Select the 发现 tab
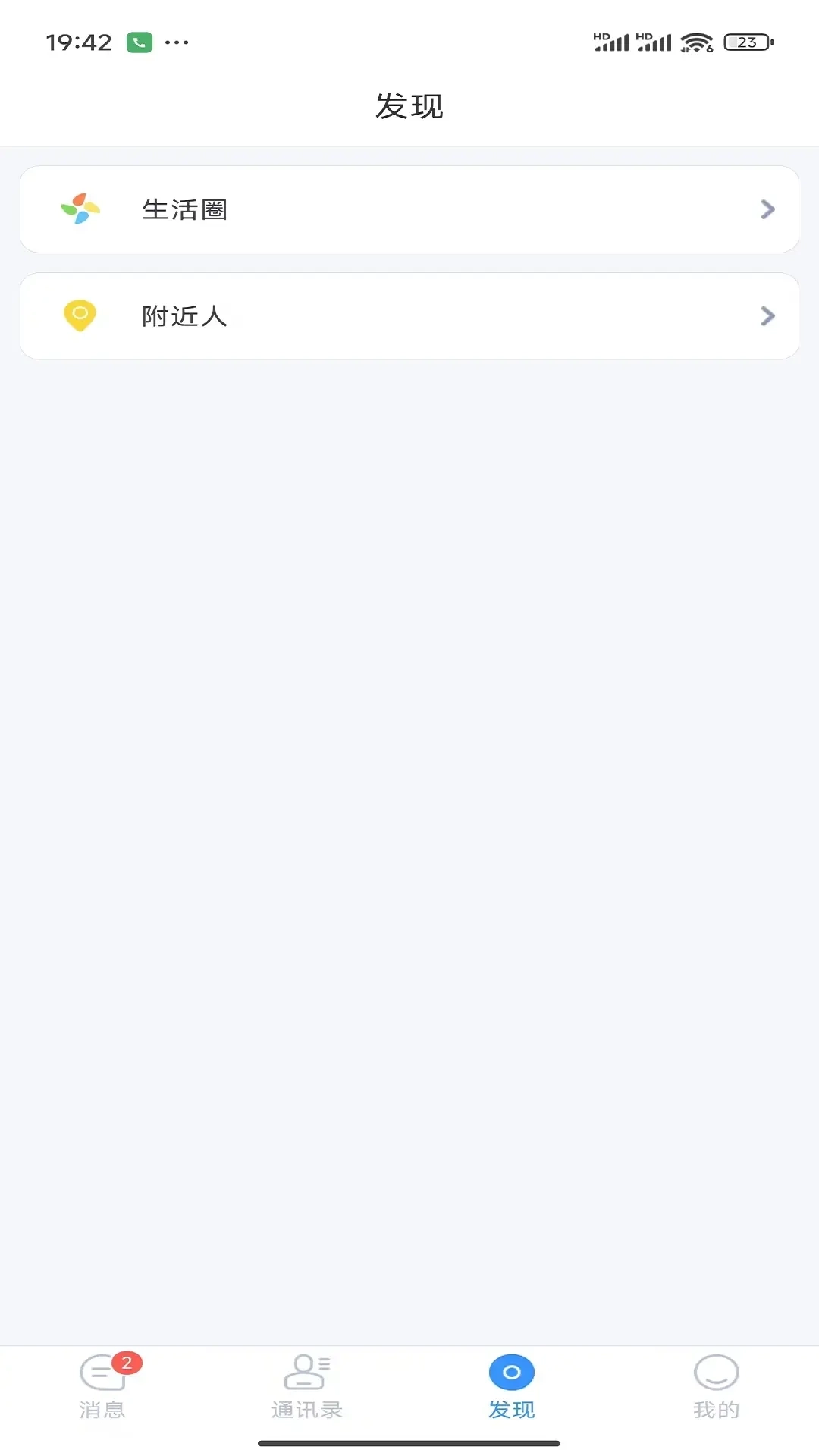The height and width of the screenshot is (1456, 819). 512,1386
